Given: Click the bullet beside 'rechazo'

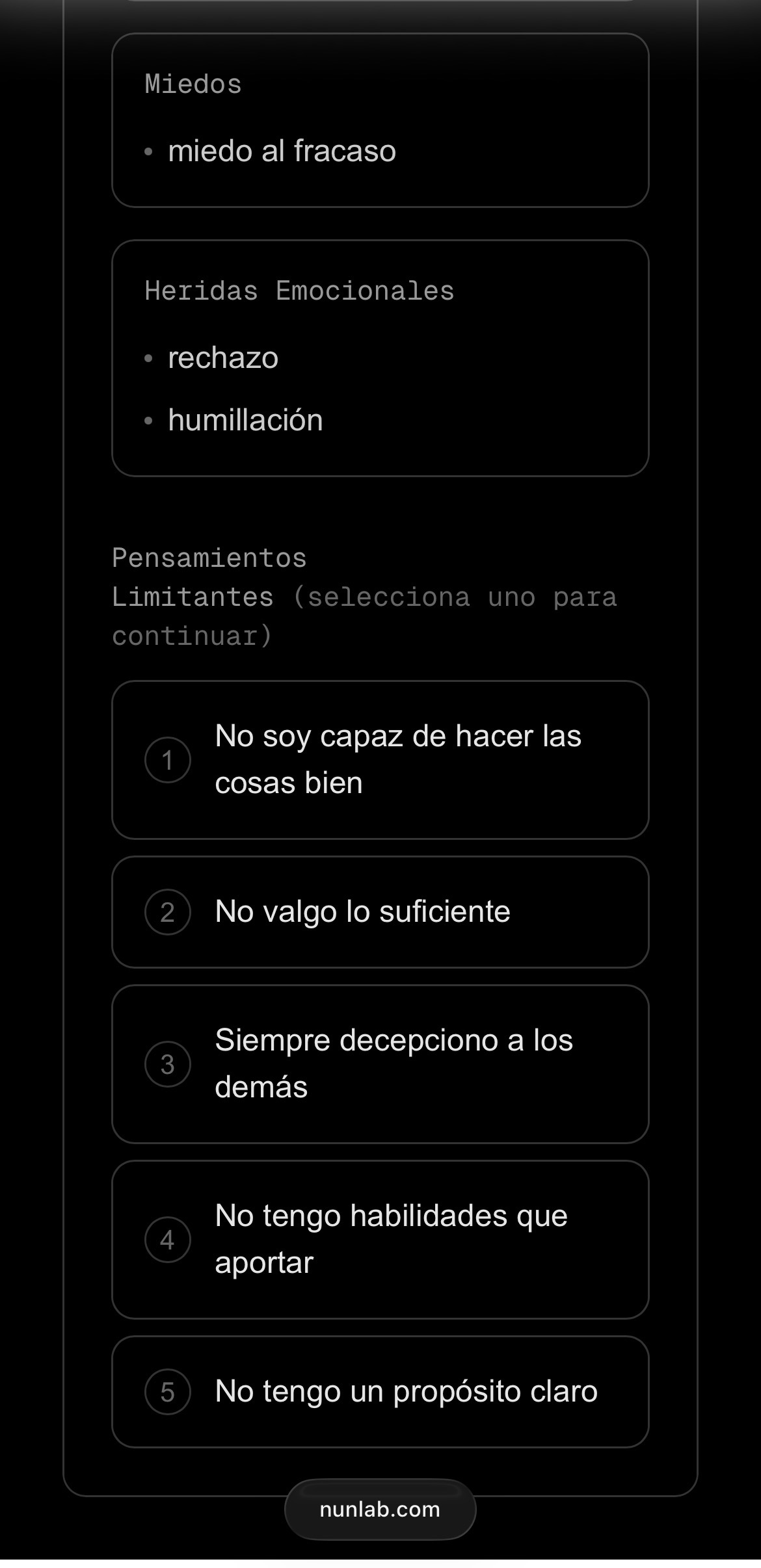Looking at the screenshot, I should pos(149,358).
